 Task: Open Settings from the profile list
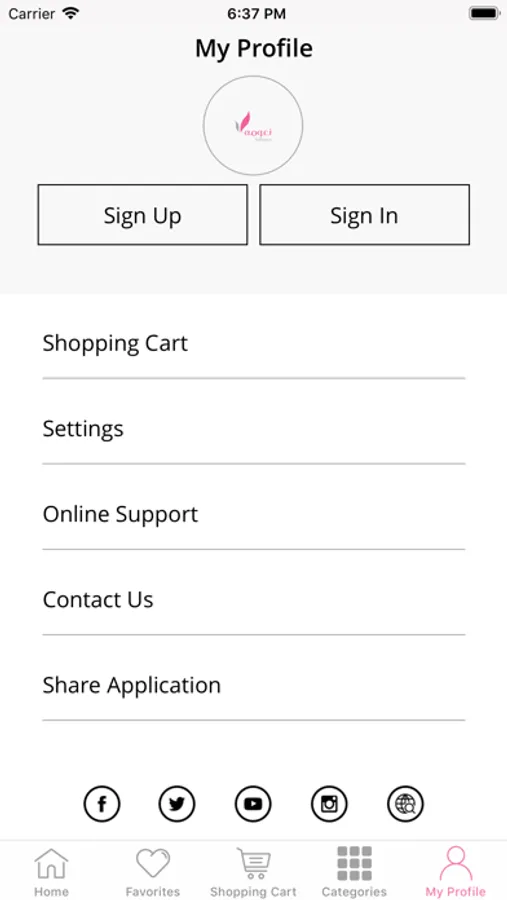(254, 429)
